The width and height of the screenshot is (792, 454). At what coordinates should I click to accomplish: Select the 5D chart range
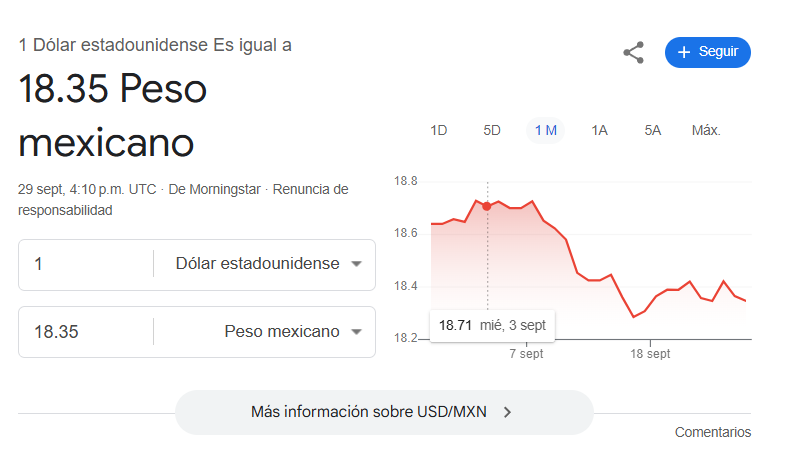tap(492, 130)
